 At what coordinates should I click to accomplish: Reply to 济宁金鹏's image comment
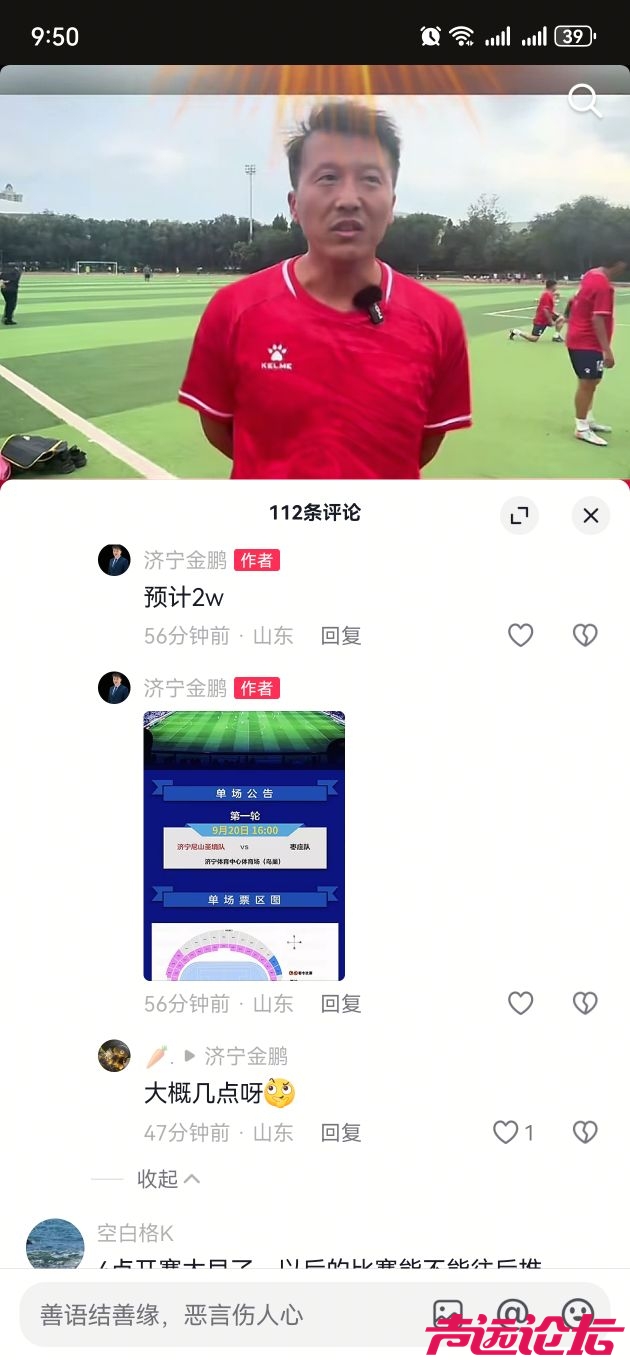coord(340,1003)
